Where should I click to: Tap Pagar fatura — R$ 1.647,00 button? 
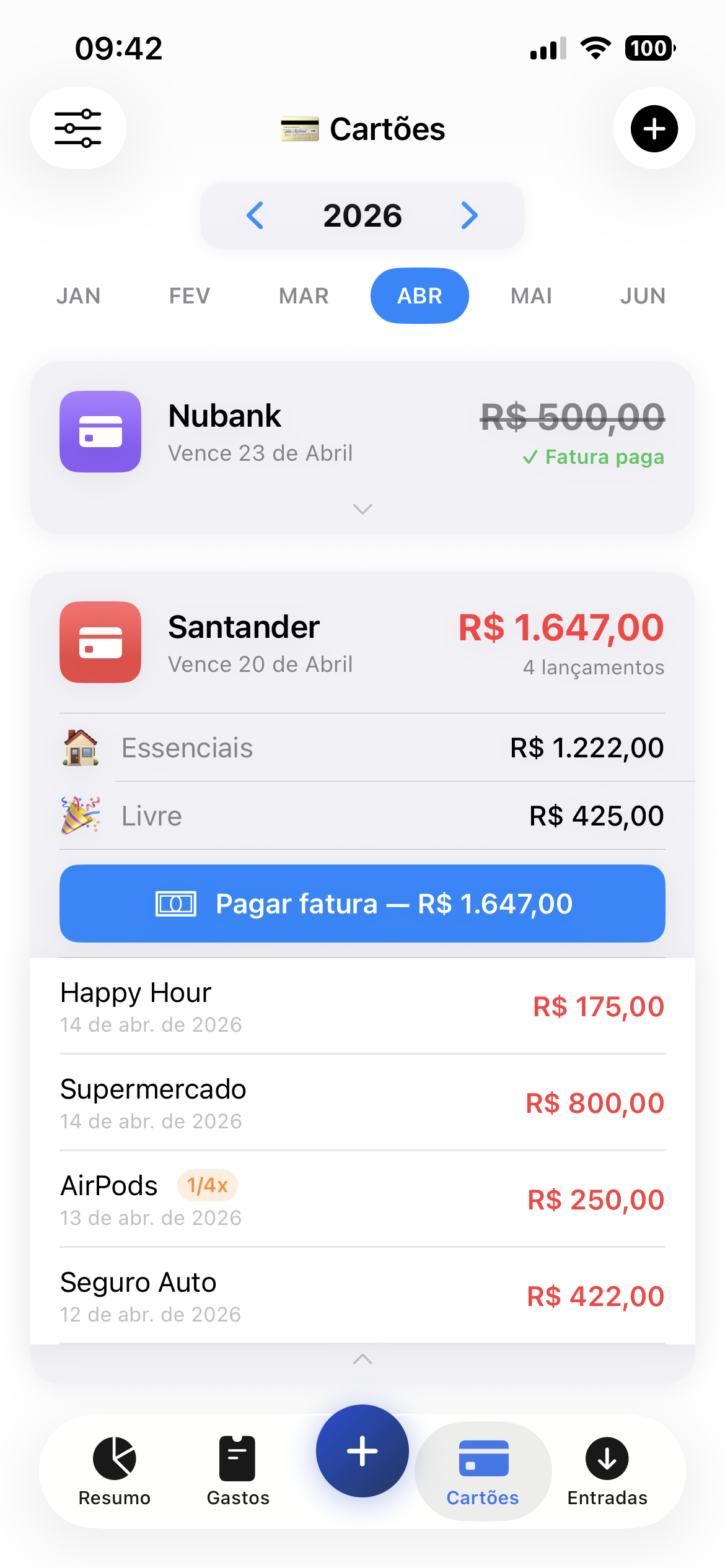(362, 904)
